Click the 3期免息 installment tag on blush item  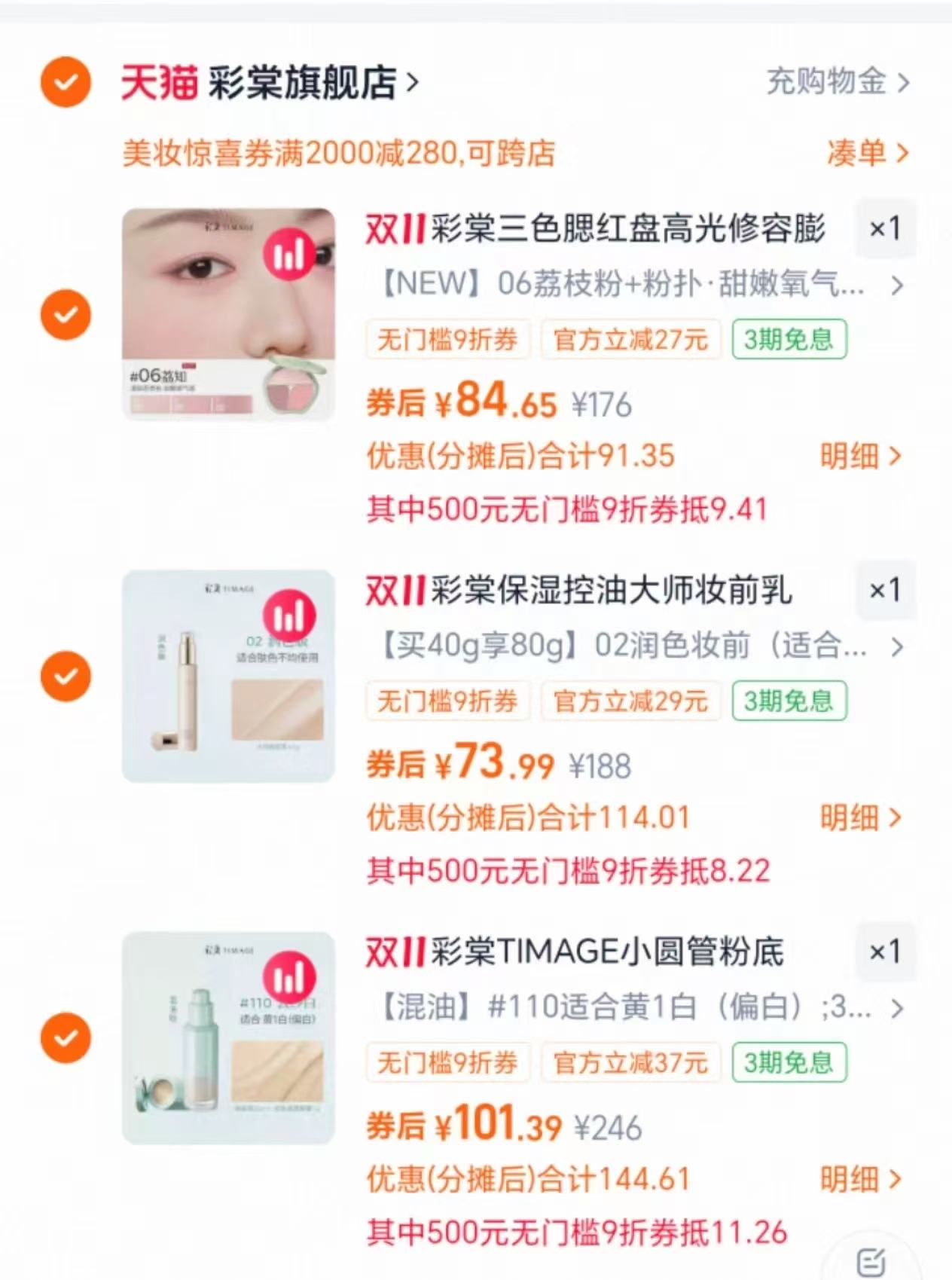pos(788,340)
